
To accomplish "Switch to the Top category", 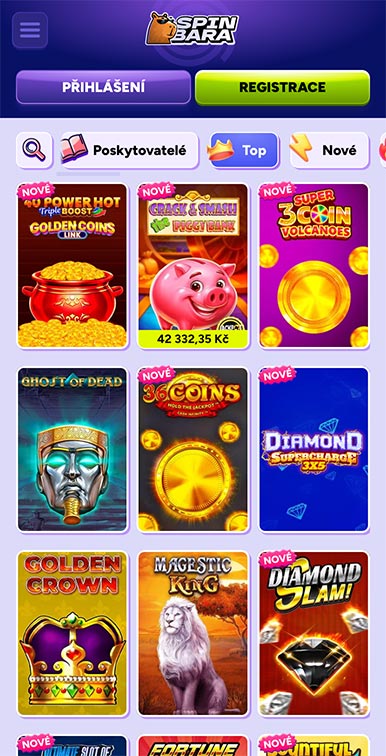I will 244,150.
